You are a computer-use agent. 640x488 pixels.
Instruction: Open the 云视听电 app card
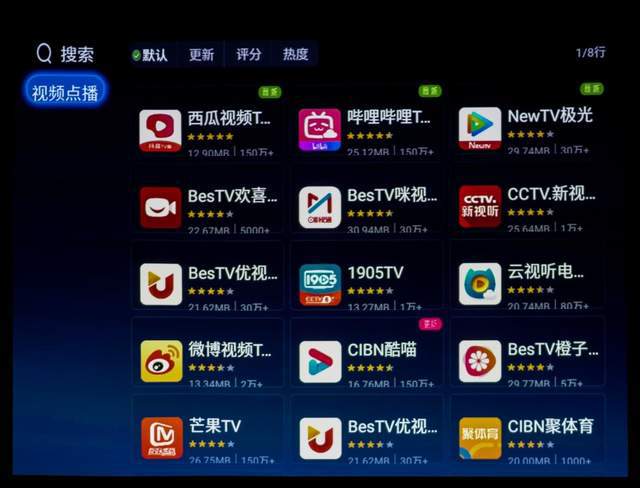coord(527,283)
